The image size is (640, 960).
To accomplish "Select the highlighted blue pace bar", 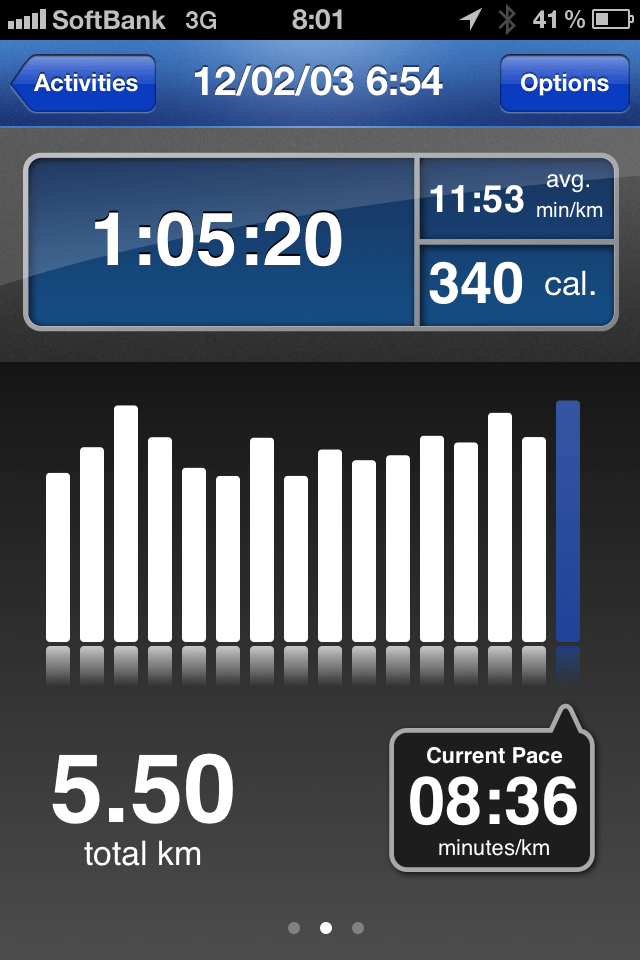I will click(567, 521).
